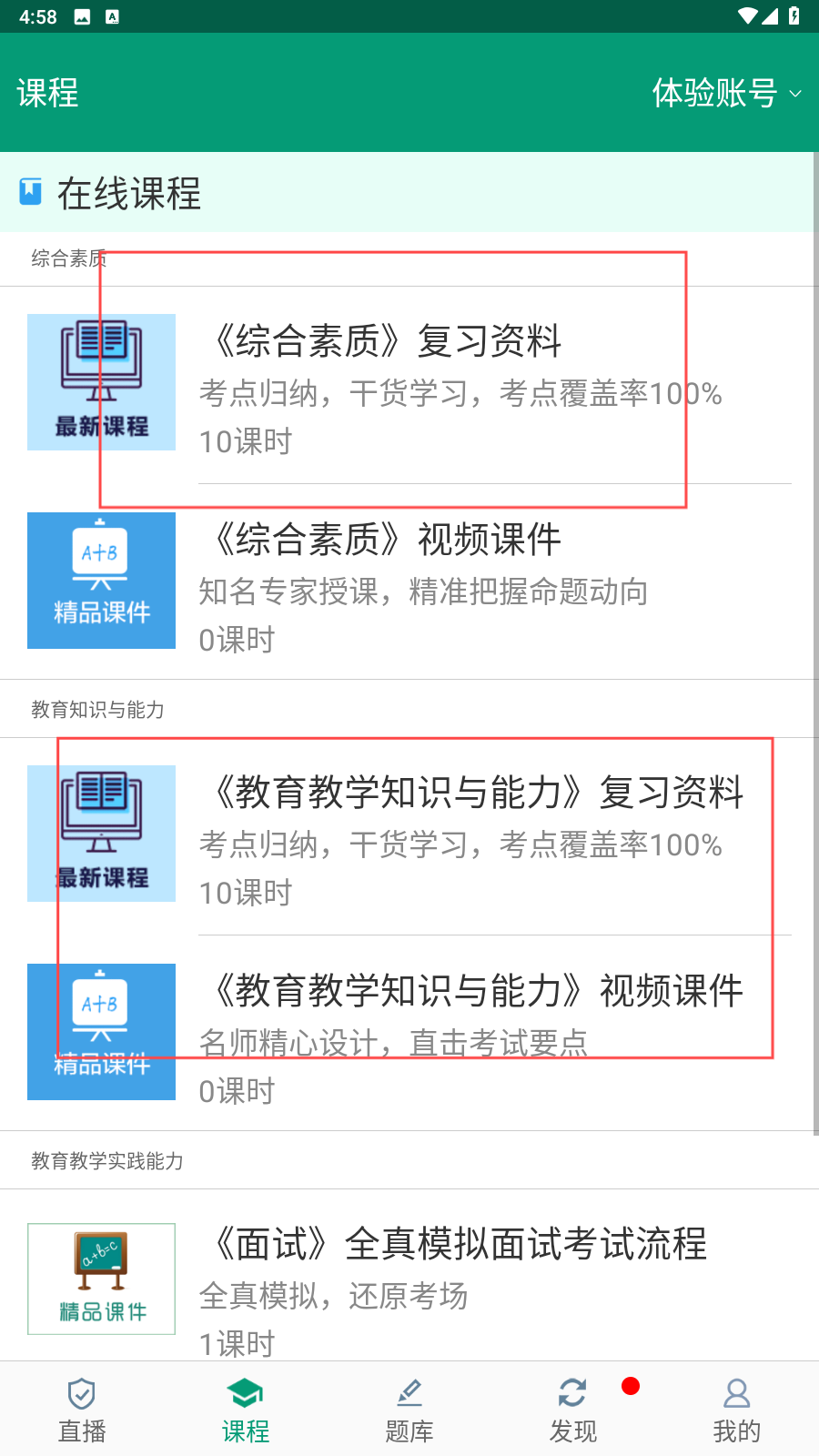Select the 课程 tab
The height and width of the screenshot is (1456, 819).
tap(246, 1409)
